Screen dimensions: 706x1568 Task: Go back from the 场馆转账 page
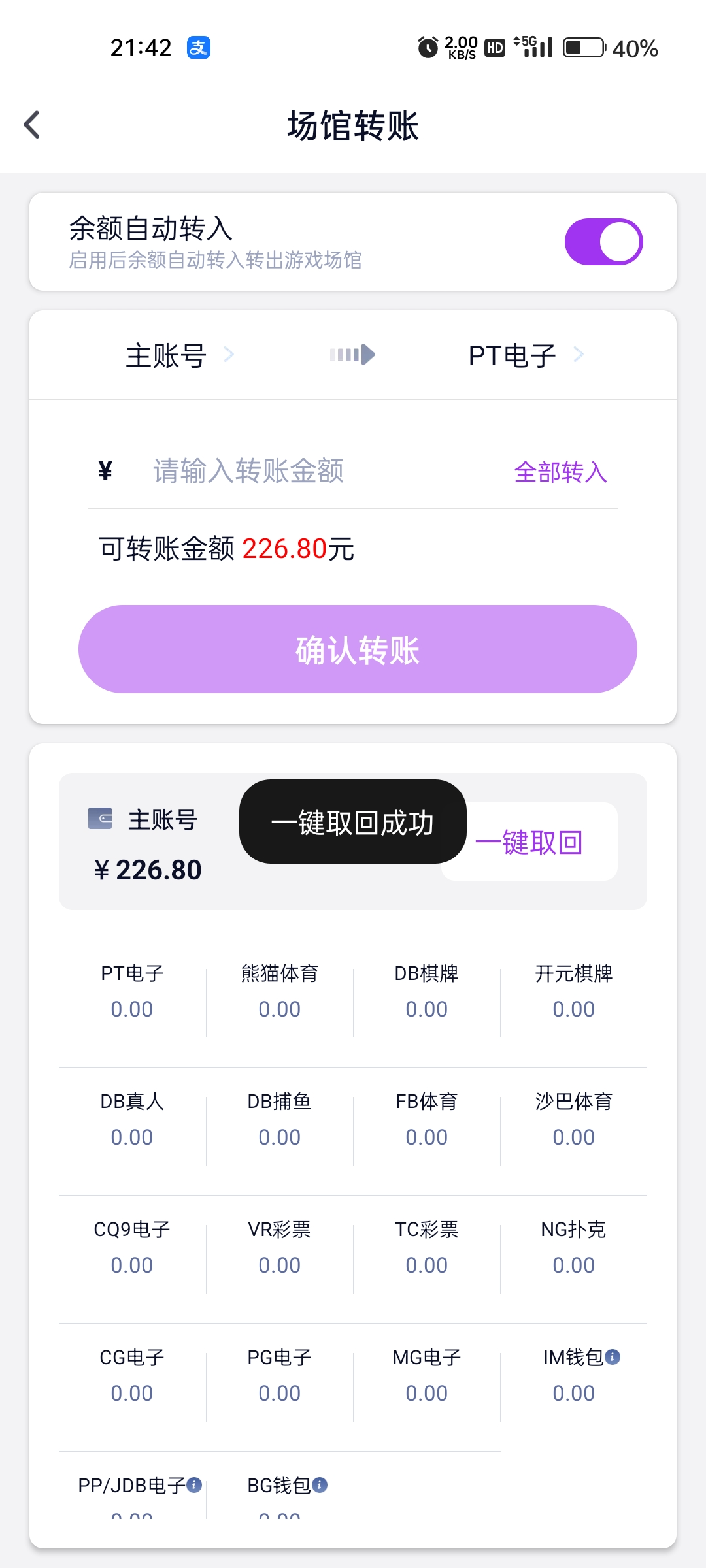(32, 125)
